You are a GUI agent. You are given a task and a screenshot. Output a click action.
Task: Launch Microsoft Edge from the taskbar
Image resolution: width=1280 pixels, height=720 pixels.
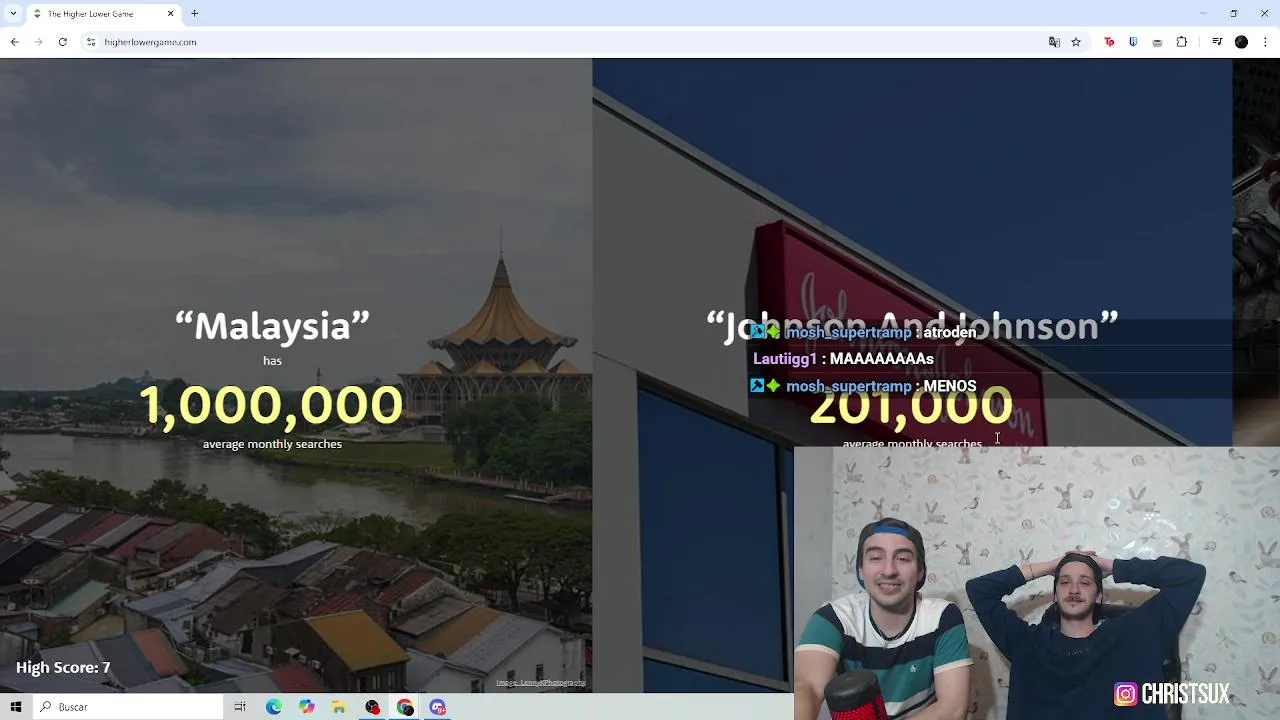pos(273,707)
